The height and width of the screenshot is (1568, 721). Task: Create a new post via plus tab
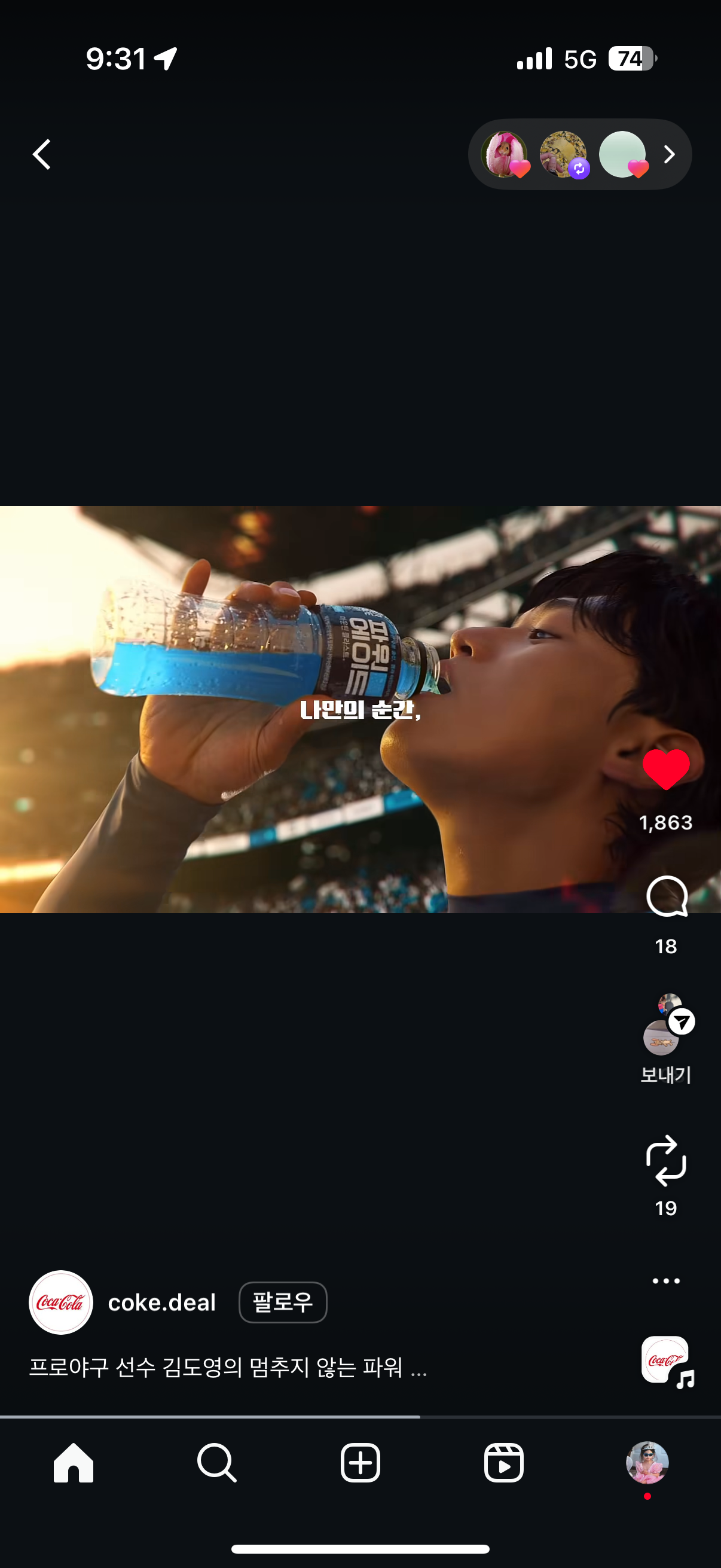pyautogui.click(x=360, y=1462)
